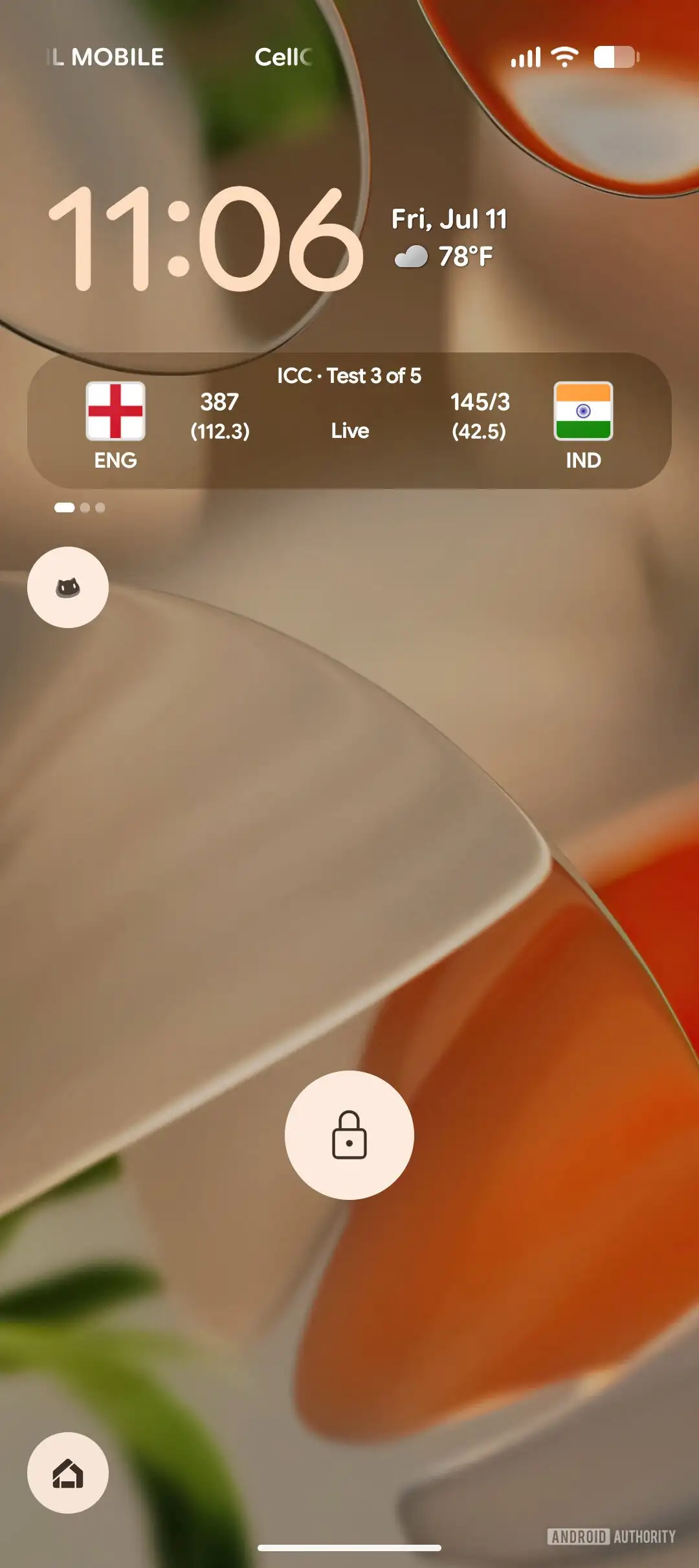Viewport: 699px width, 1568px height.
Task: Tap the widget page indicator dots
Action: click(x=80, y=508)
